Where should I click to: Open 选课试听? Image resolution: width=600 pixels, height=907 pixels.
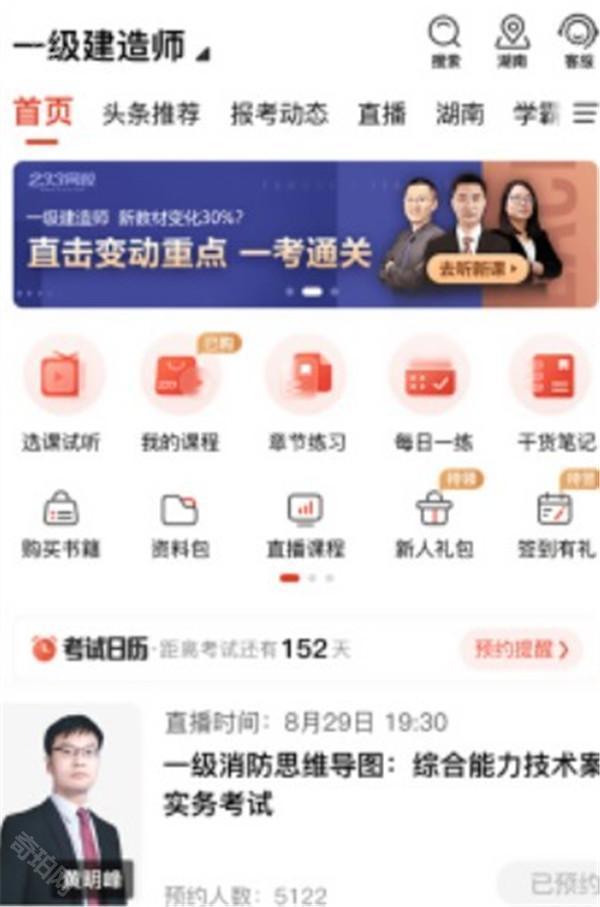[62, 393]
